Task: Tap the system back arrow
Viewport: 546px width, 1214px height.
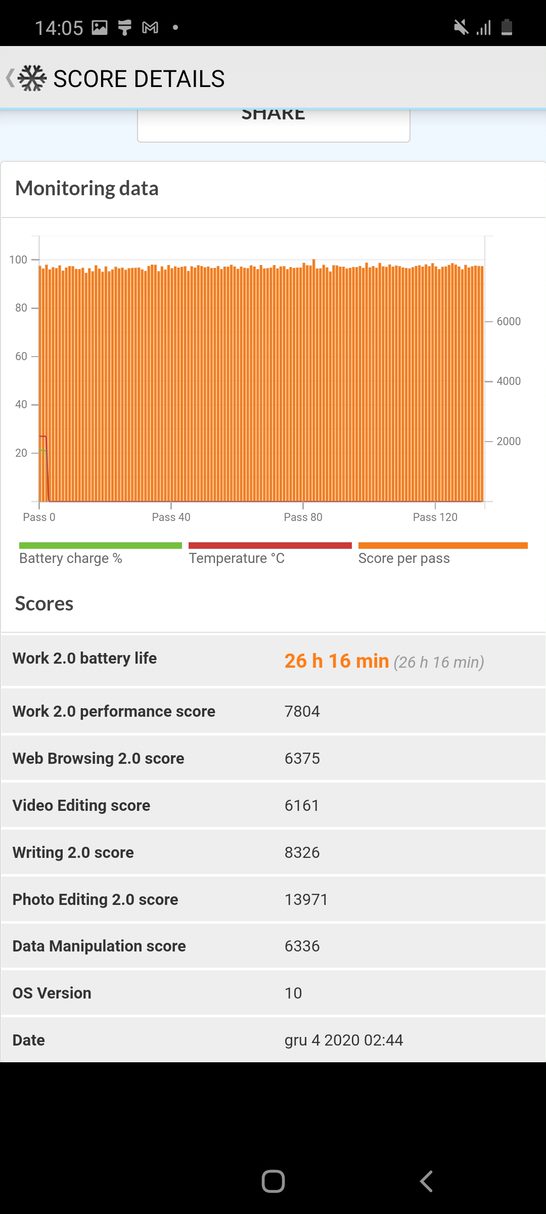Action: point(426,1181)
